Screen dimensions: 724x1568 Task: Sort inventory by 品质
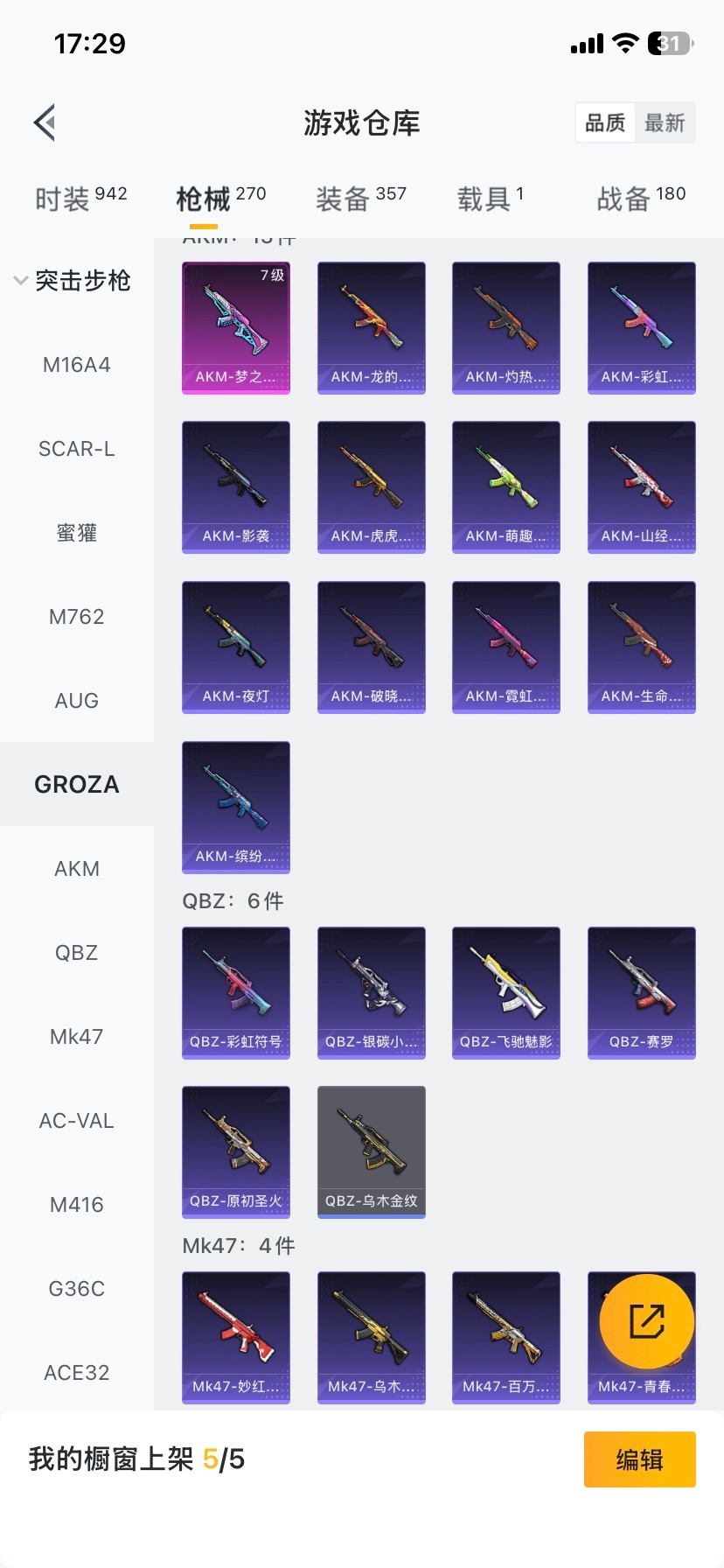605,122
